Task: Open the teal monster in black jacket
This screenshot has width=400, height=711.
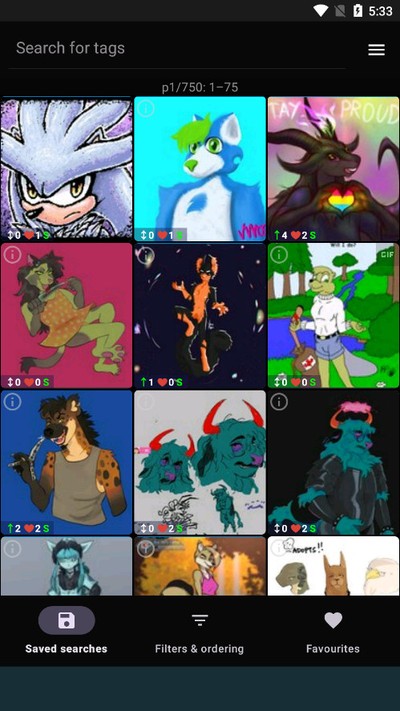Action: (333, 463)
